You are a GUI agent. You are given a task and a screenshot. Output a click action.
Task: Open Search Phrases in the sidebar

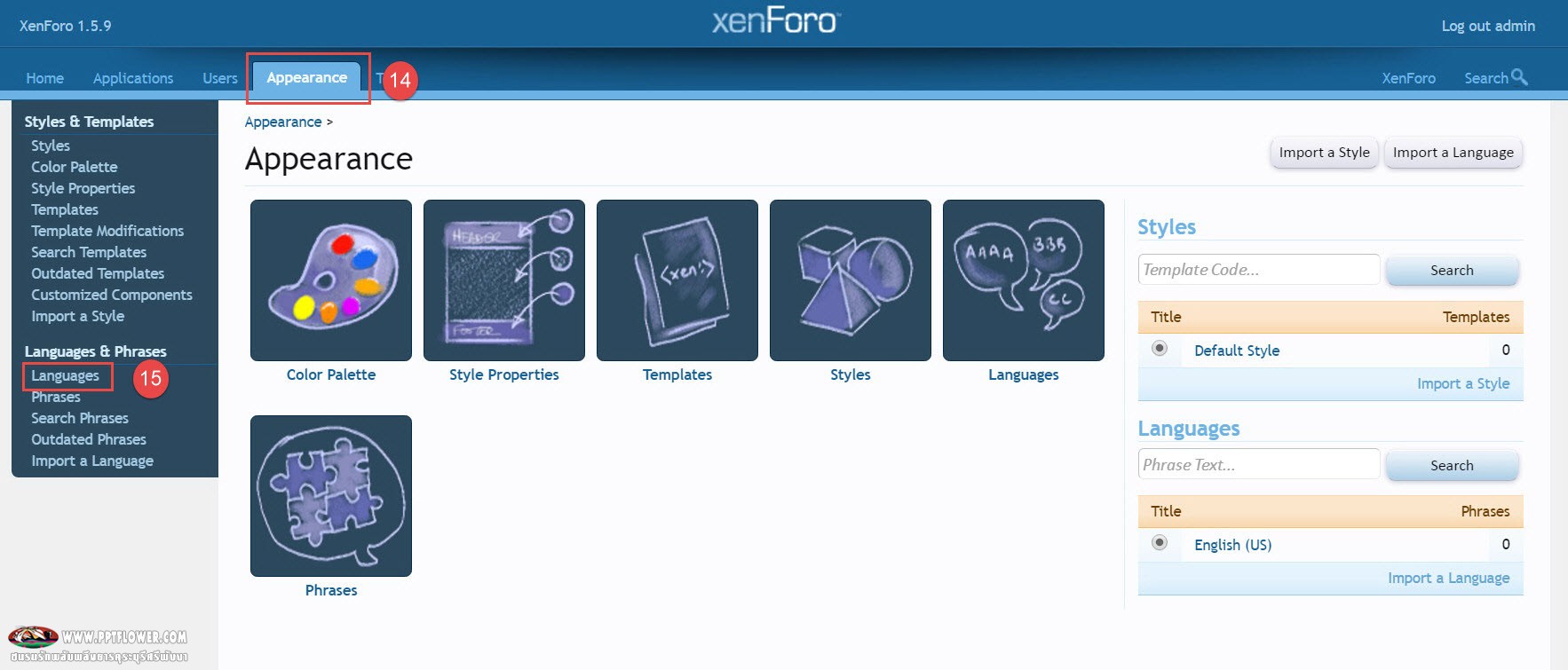click(80, 418)
